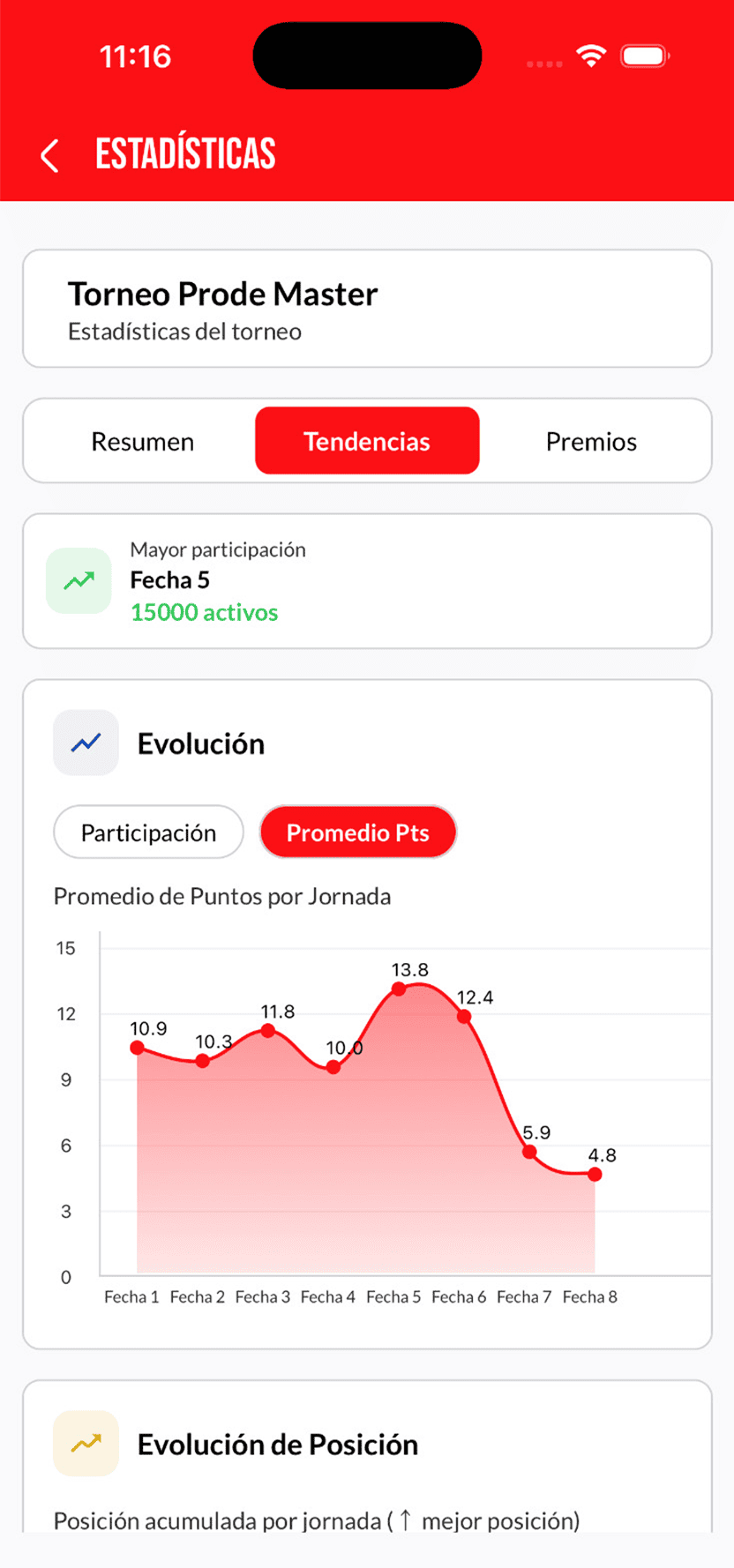Expand the Evolución de Posición card
The width and height of the screenshot is (734, 1568).
click(367, 1455)
